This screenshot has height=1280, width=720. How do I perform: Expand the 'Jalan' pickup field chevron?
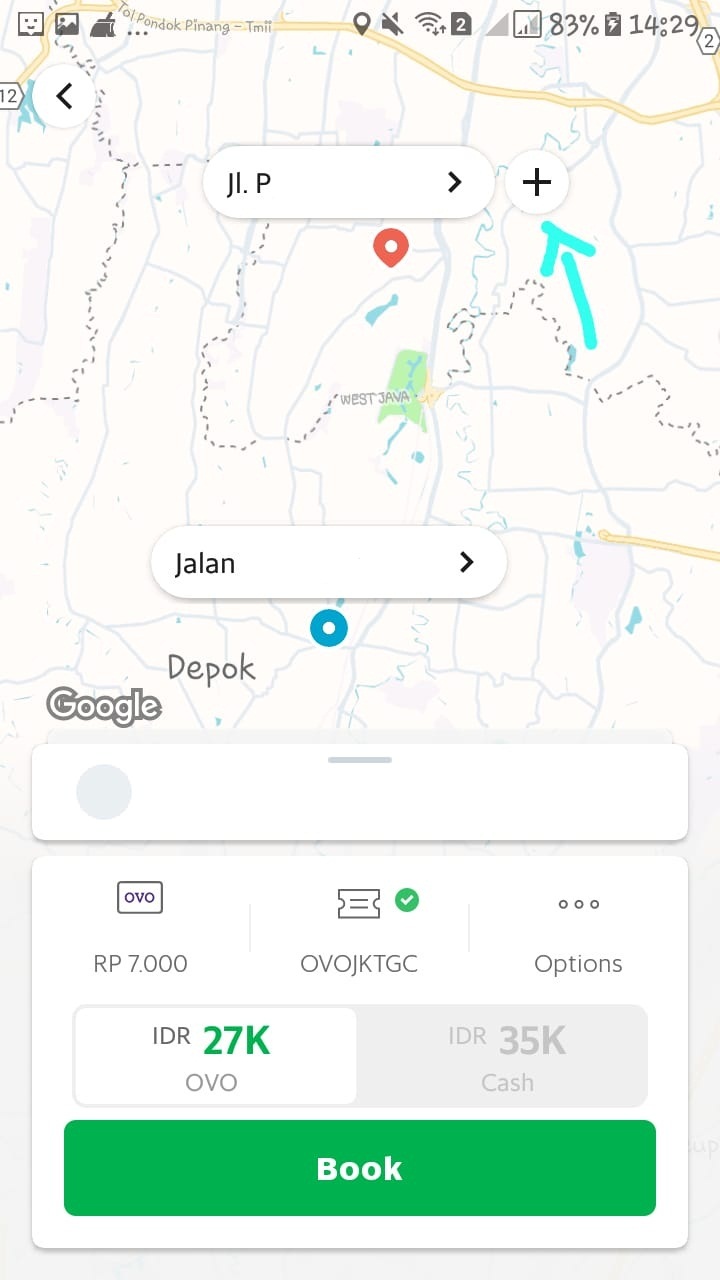coord(466,562)
